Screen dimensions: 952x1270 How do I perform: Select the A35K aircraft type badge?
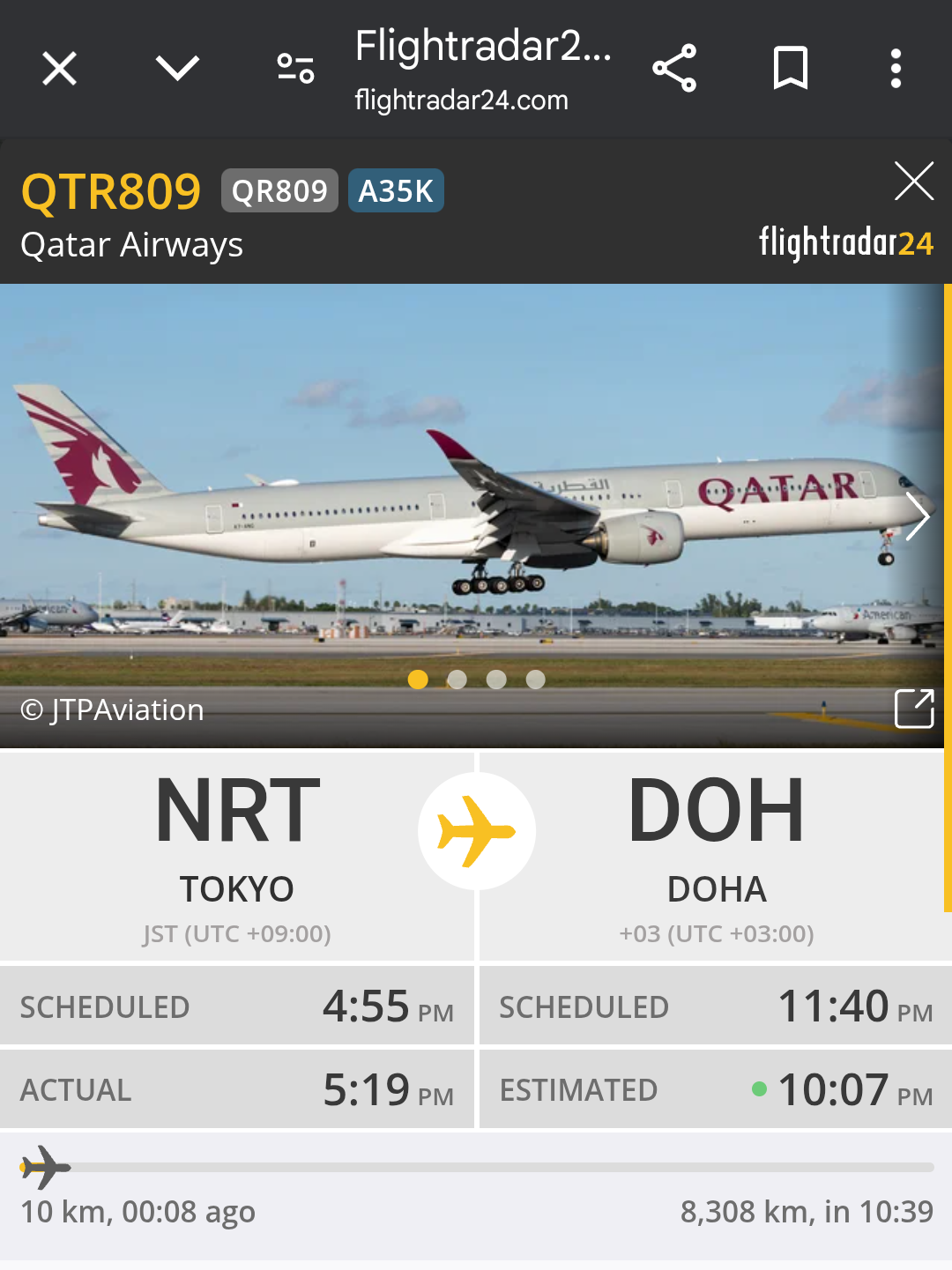coord(396,190)
